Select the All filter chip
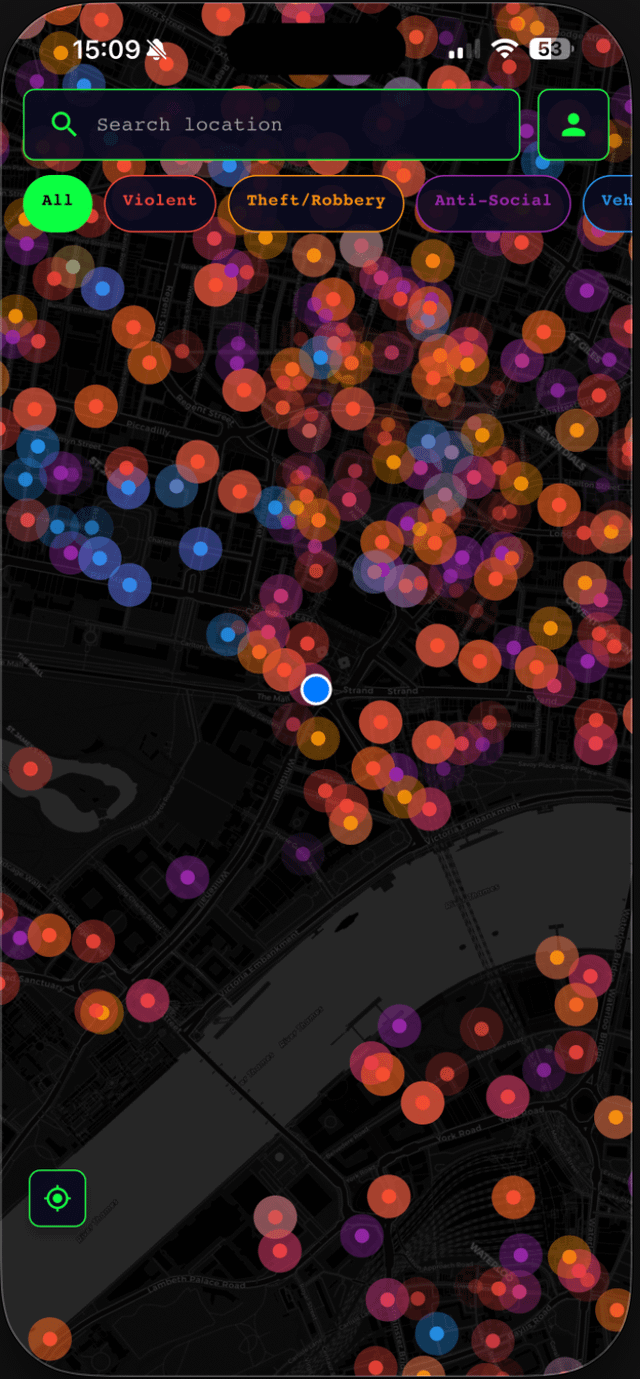The width and height of the screenshot is (640, 1379). pos(57,202)
